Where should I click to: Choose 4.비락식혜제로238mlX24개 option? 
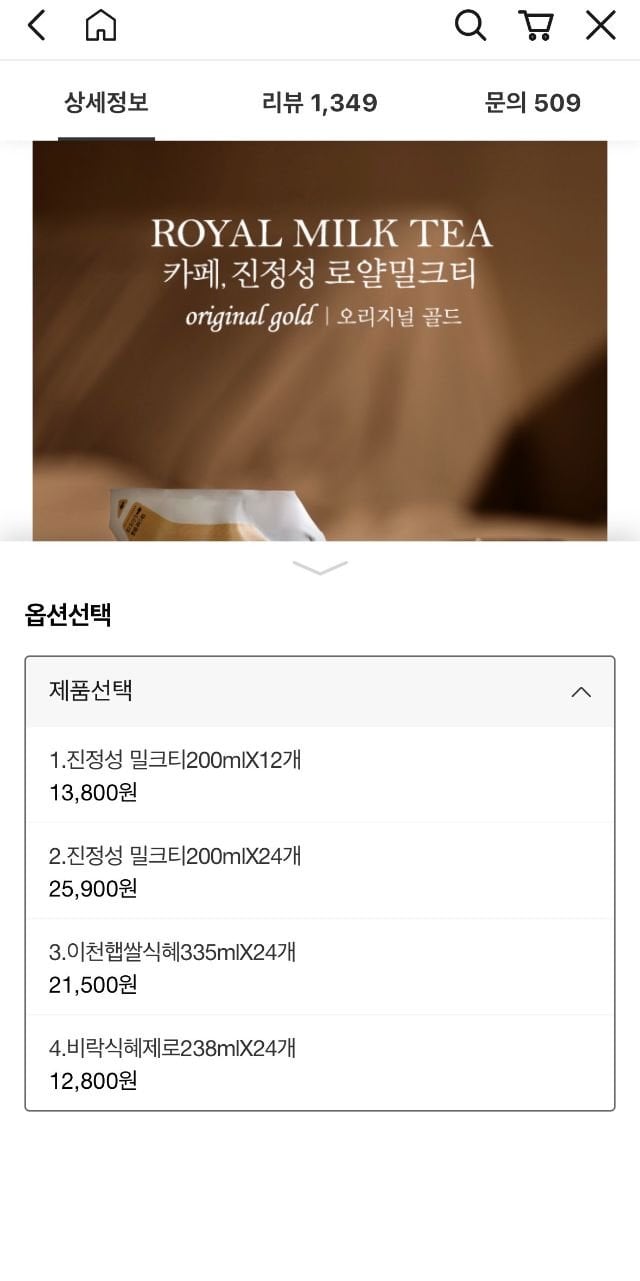[x=320, y=1063]
